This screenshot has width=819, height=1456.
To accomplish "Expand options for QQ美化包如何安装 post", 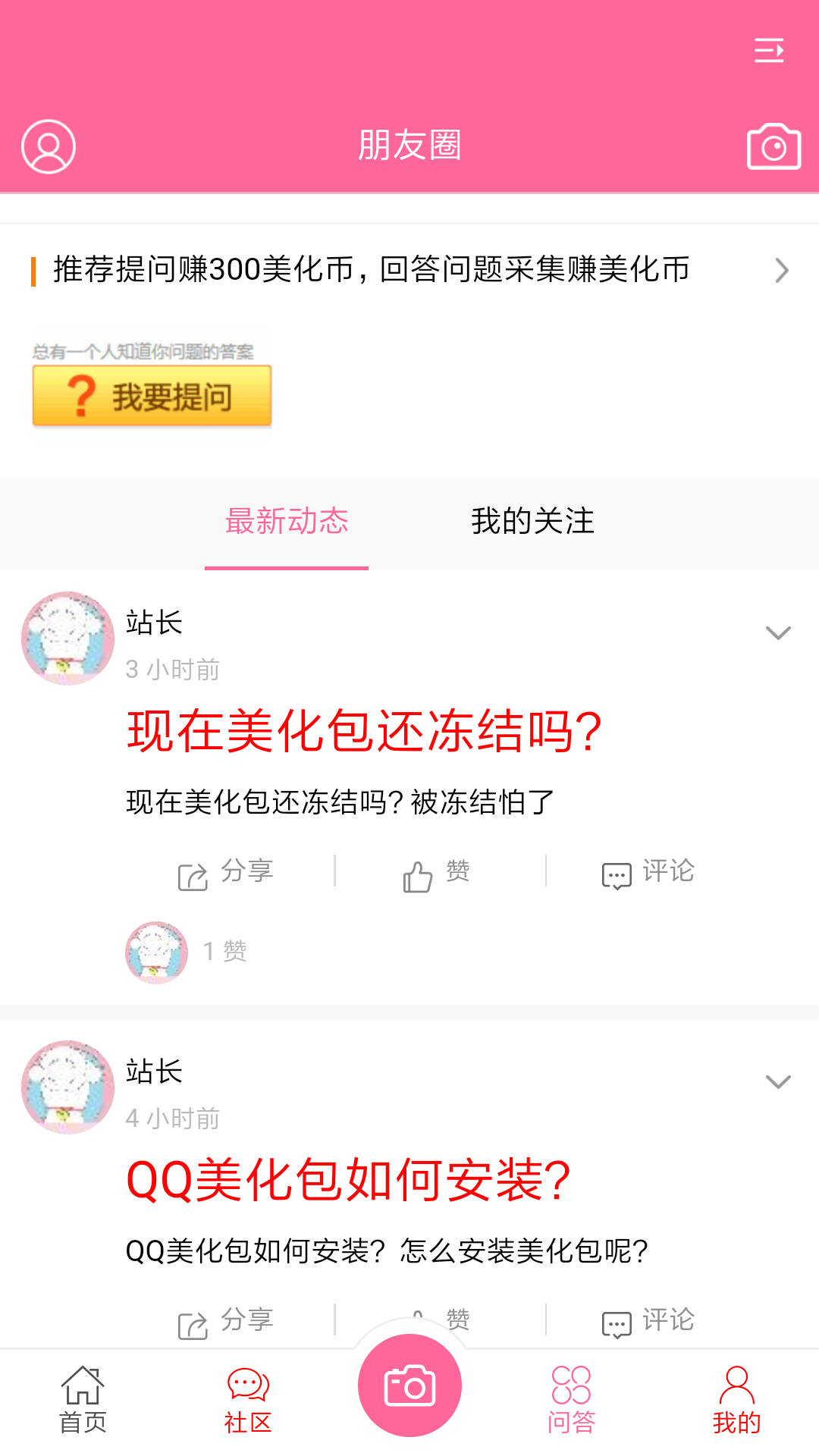I will (x=778, y=1081).
